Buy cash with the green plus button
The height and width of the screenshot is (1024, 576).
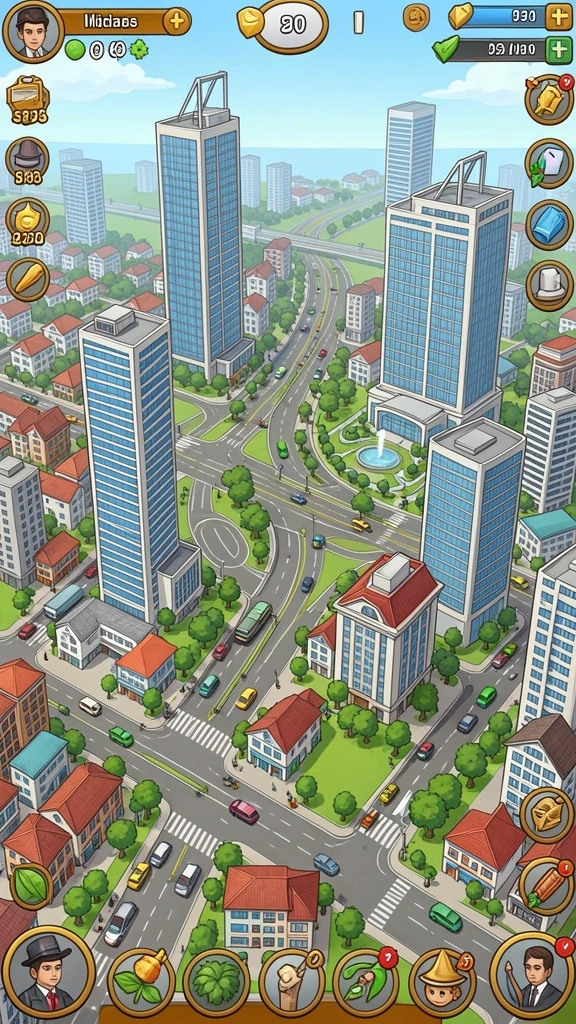[558, 50]
